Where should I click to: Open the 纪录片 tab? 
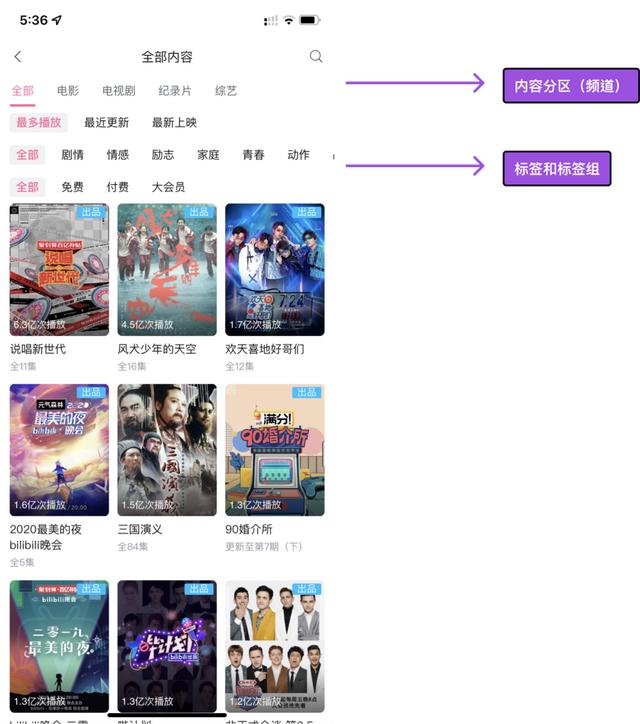pyautogui.click(x=175, y=91)
